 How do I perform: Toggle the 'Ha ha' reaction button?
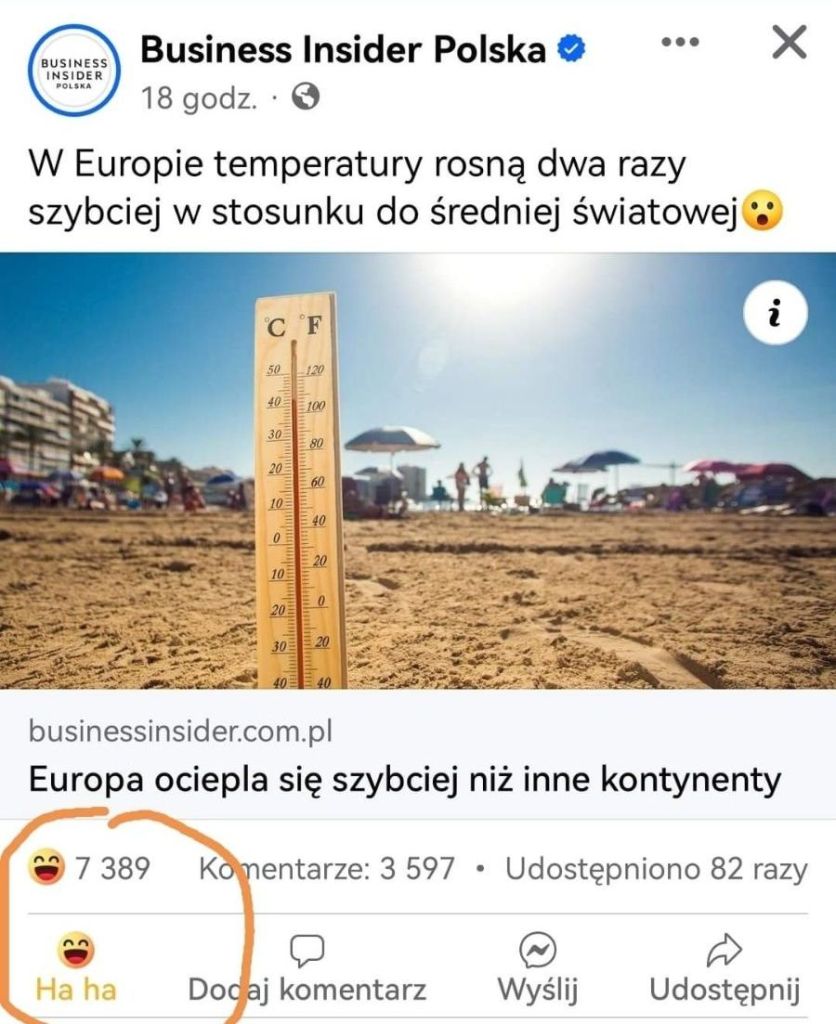76,968
